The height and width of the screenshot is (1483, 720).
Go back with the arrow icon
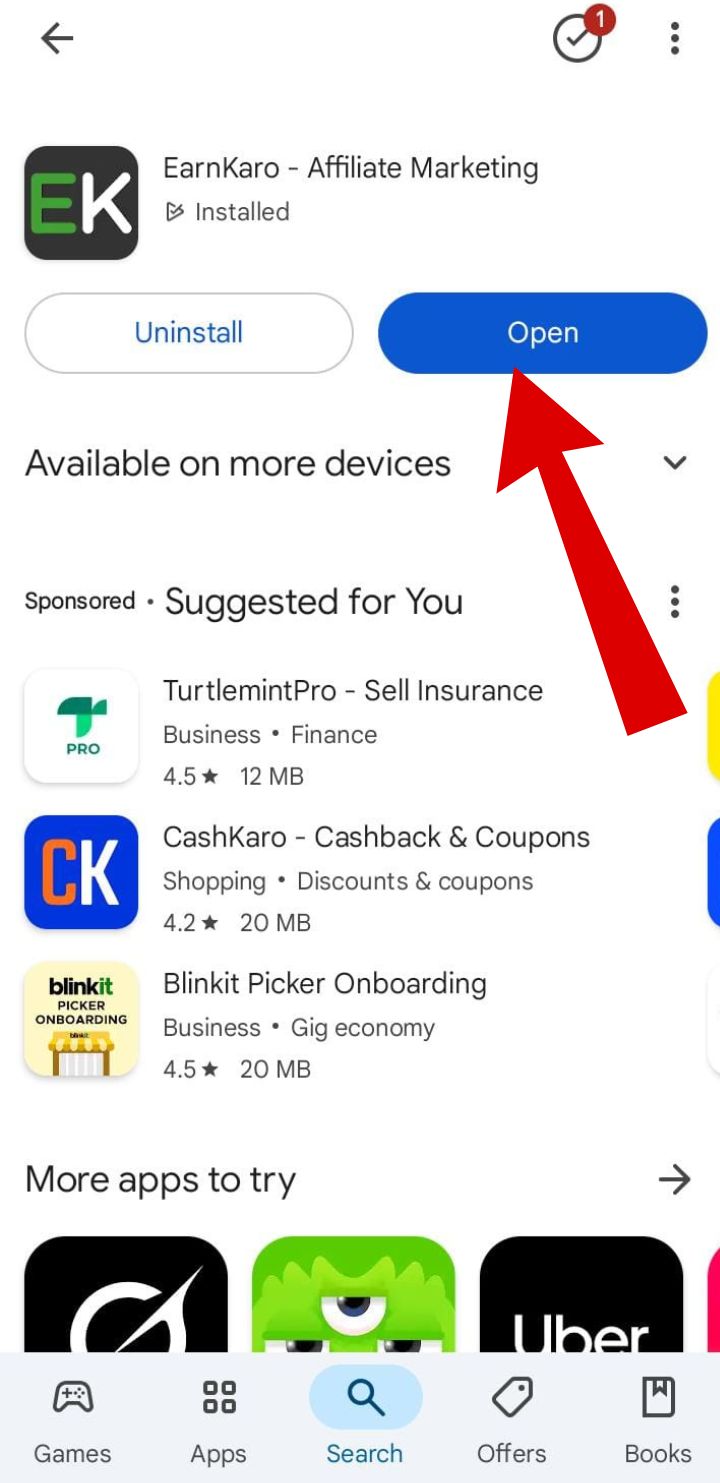pyautogui.click(x=57, y=39)
